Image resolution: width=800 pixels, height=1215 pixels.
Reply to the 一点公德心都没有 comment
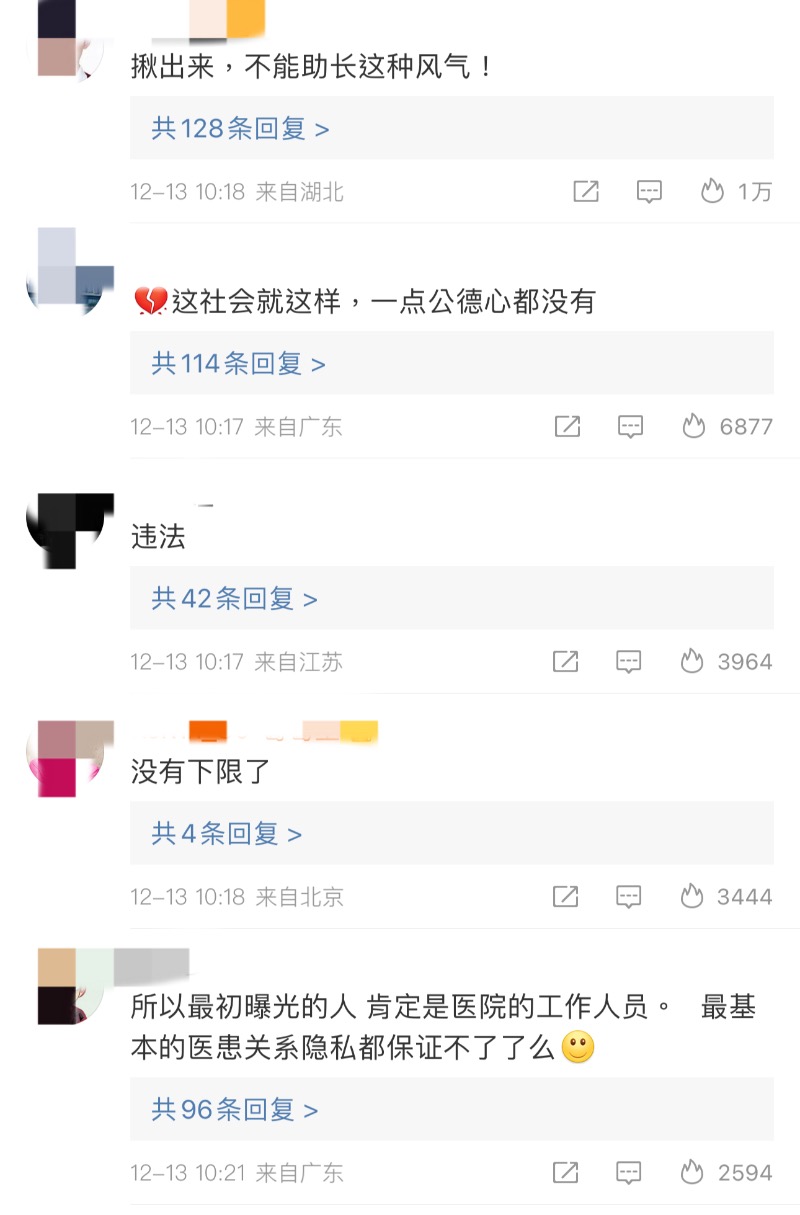click(x=630, y=427)
